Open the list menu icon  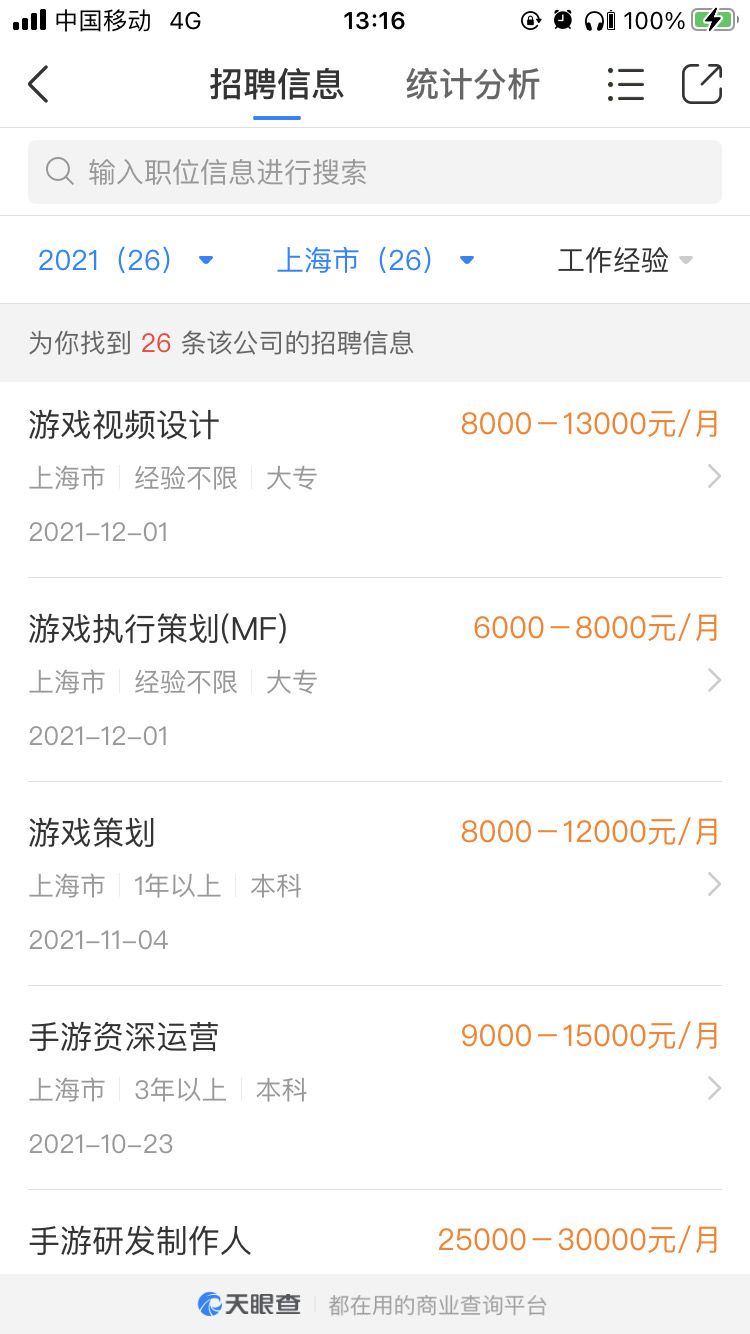(625, 84)
